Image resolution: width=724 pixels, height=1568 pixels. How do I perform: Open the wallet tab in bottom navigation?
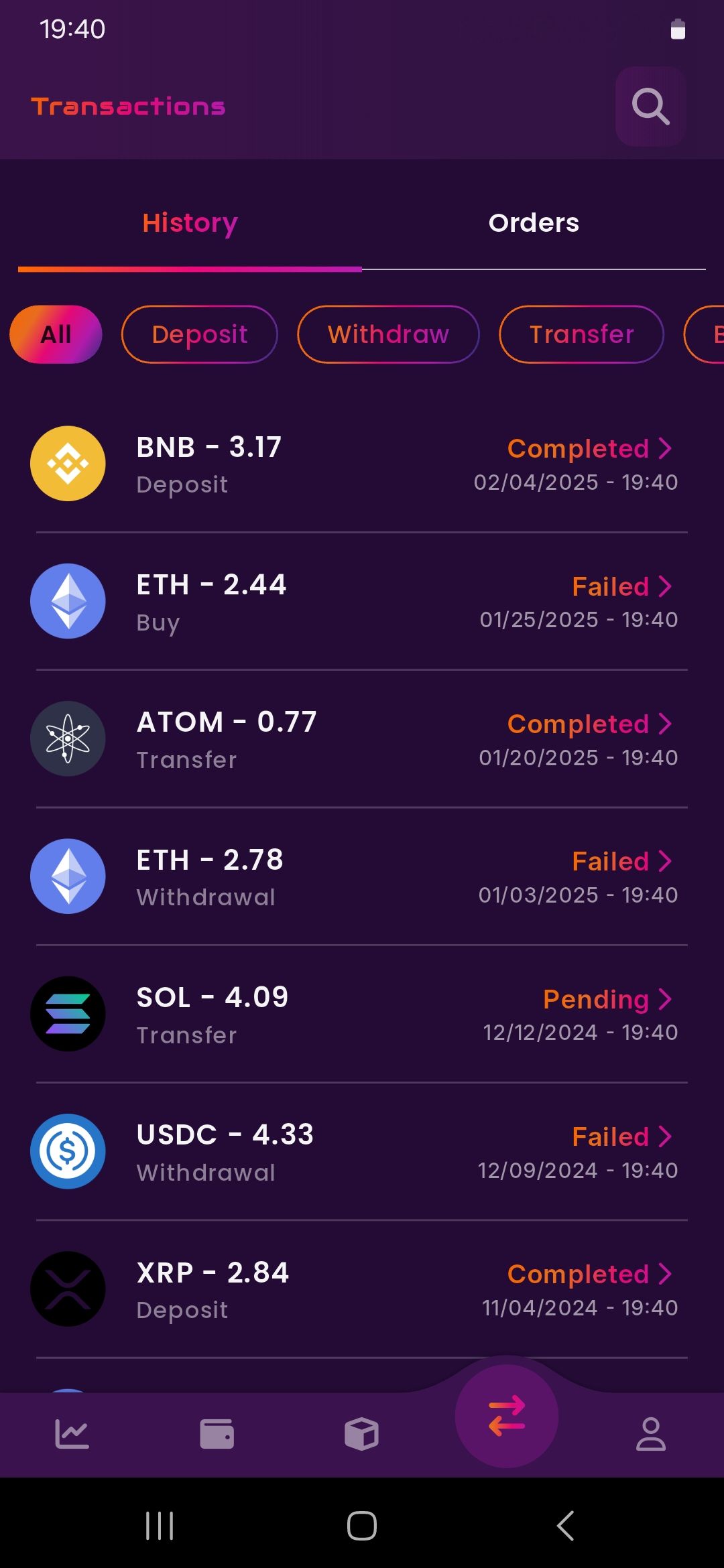217,1435
